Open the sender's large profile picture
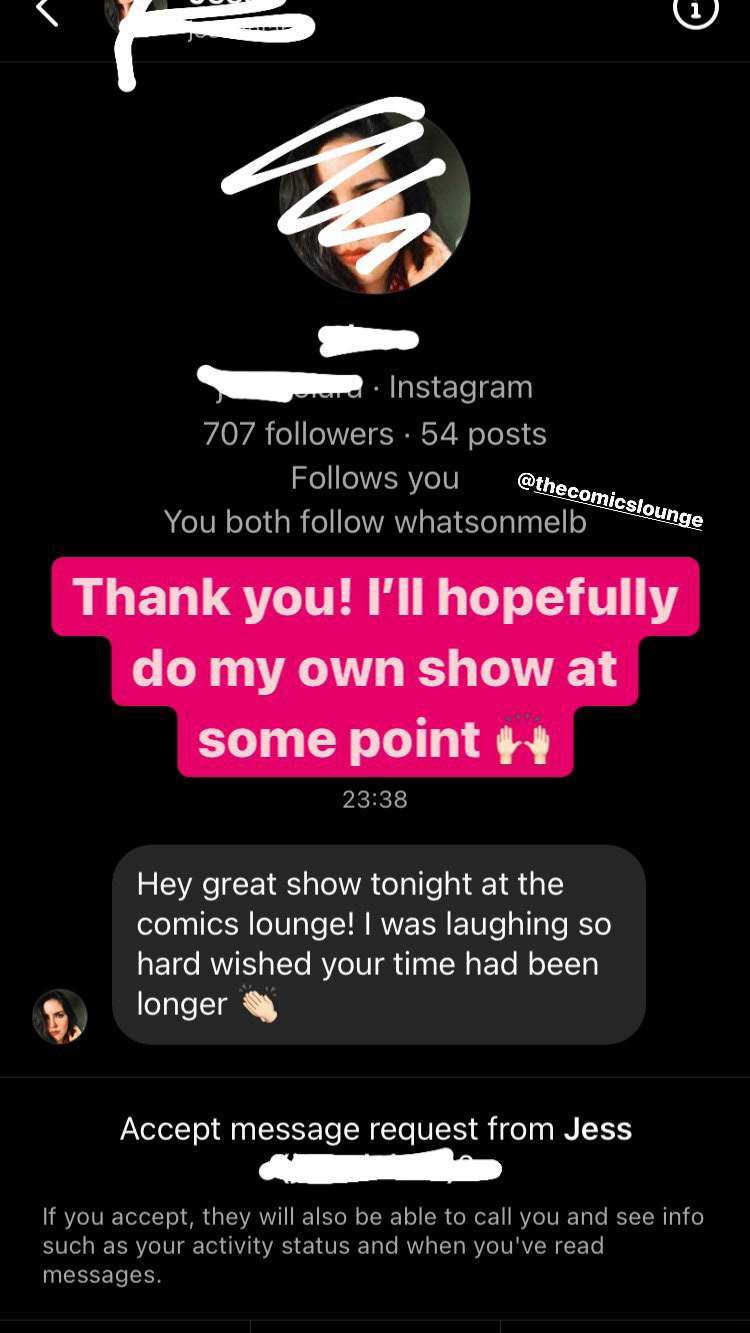 (374, 199)
